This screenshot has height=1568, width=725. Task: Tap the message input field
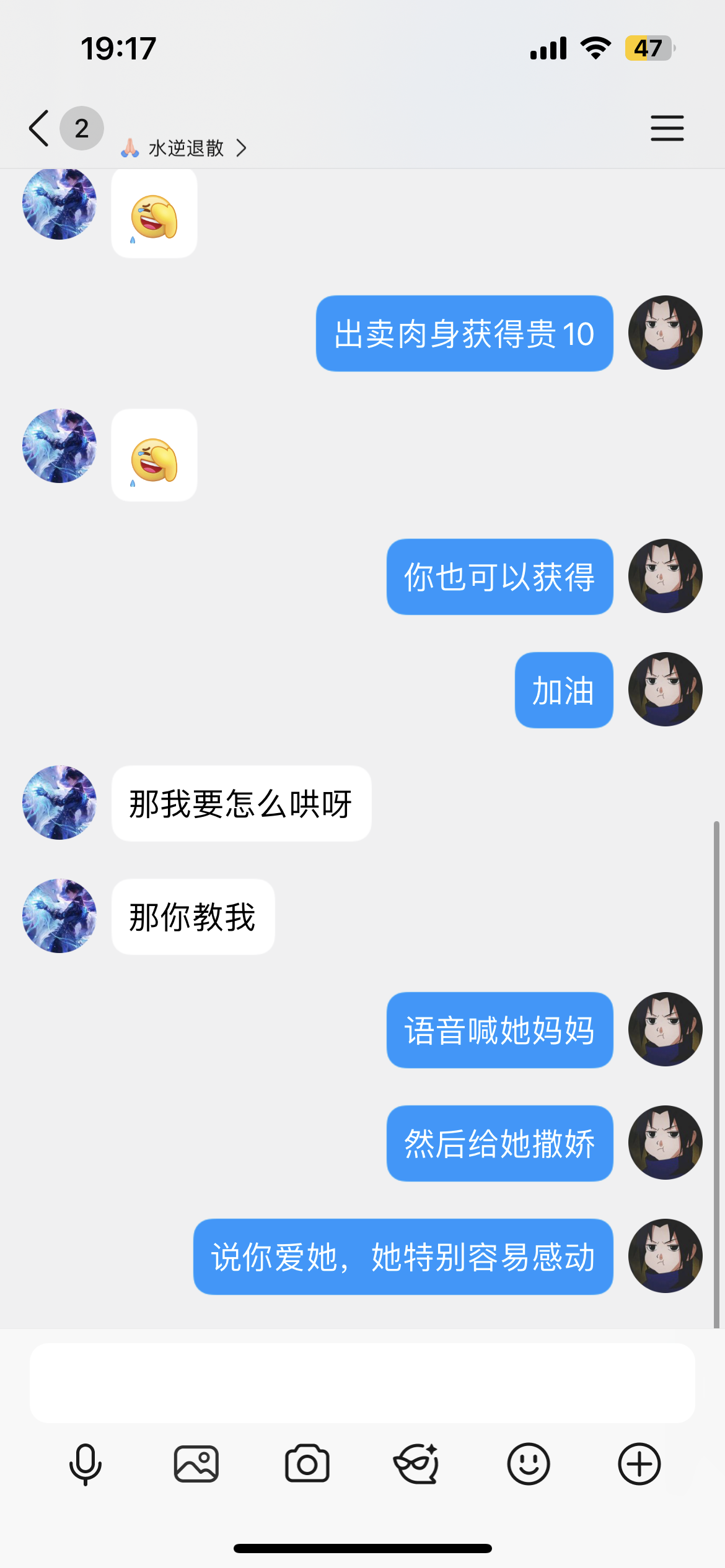point(362,1382)
